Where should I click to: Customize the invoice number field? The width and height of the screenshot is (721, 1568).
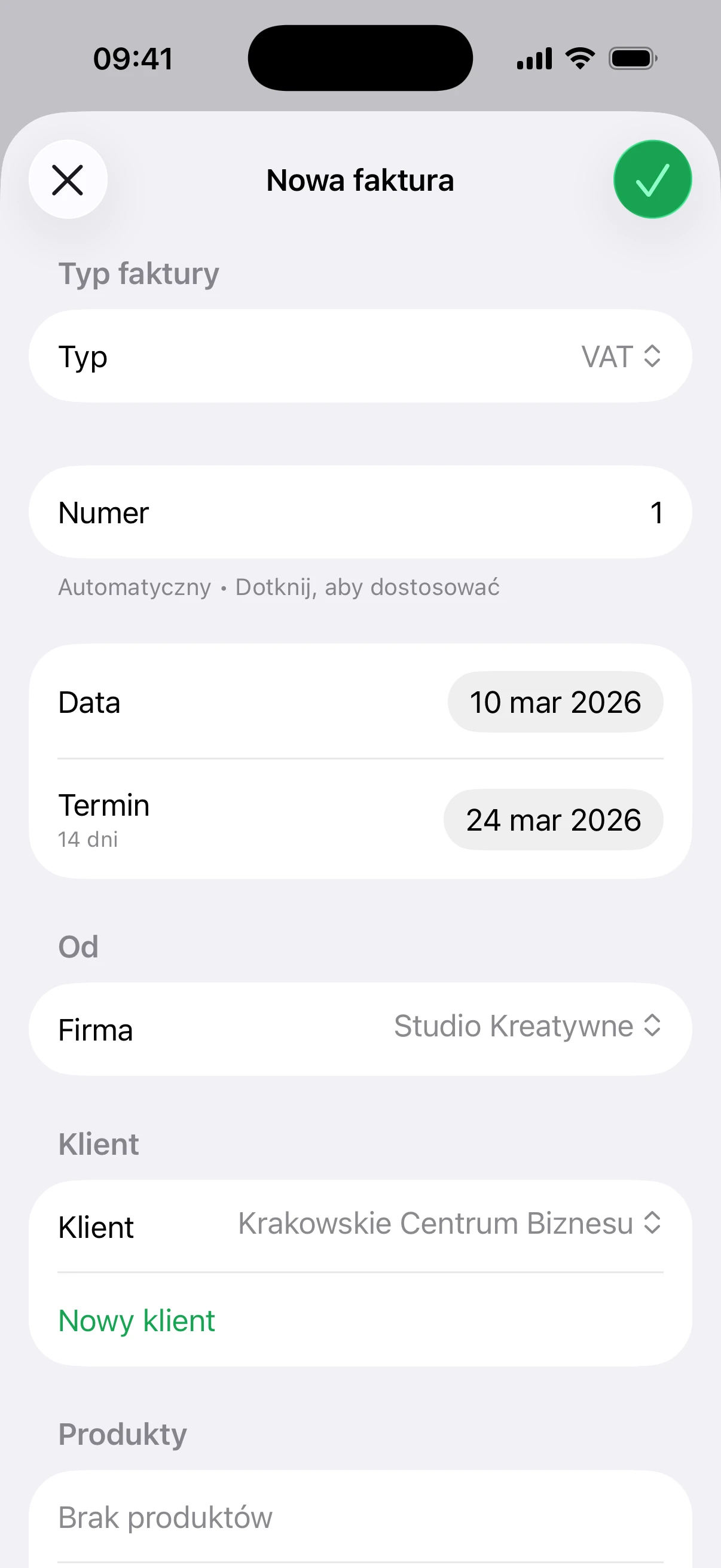click(360, 512)
